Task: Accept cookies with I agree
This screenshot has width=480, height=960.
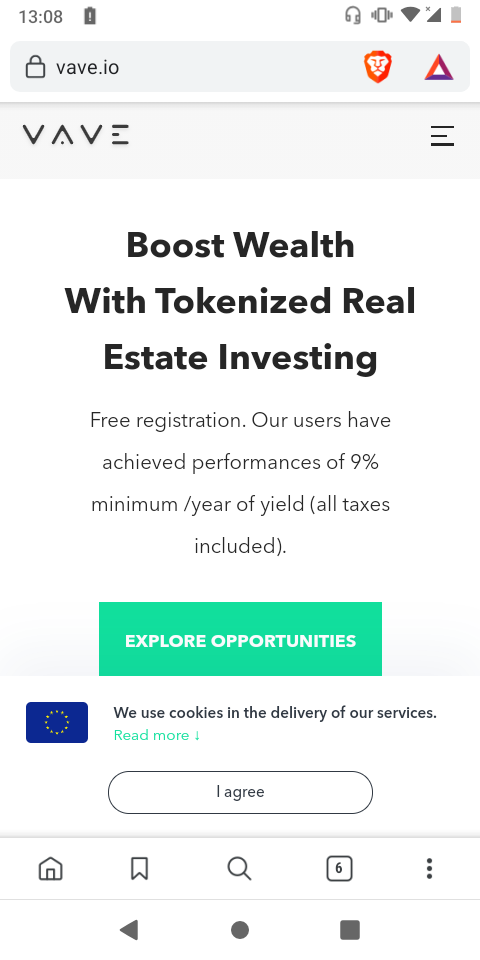Action: tap(240, 792)
